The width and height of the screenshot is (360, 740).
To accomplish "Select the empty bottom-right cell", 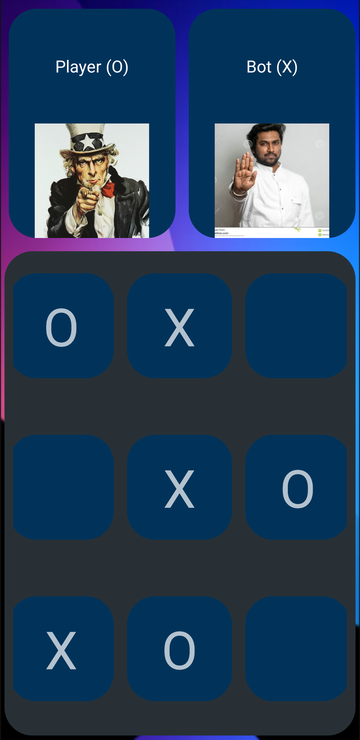I will (296, 648).
